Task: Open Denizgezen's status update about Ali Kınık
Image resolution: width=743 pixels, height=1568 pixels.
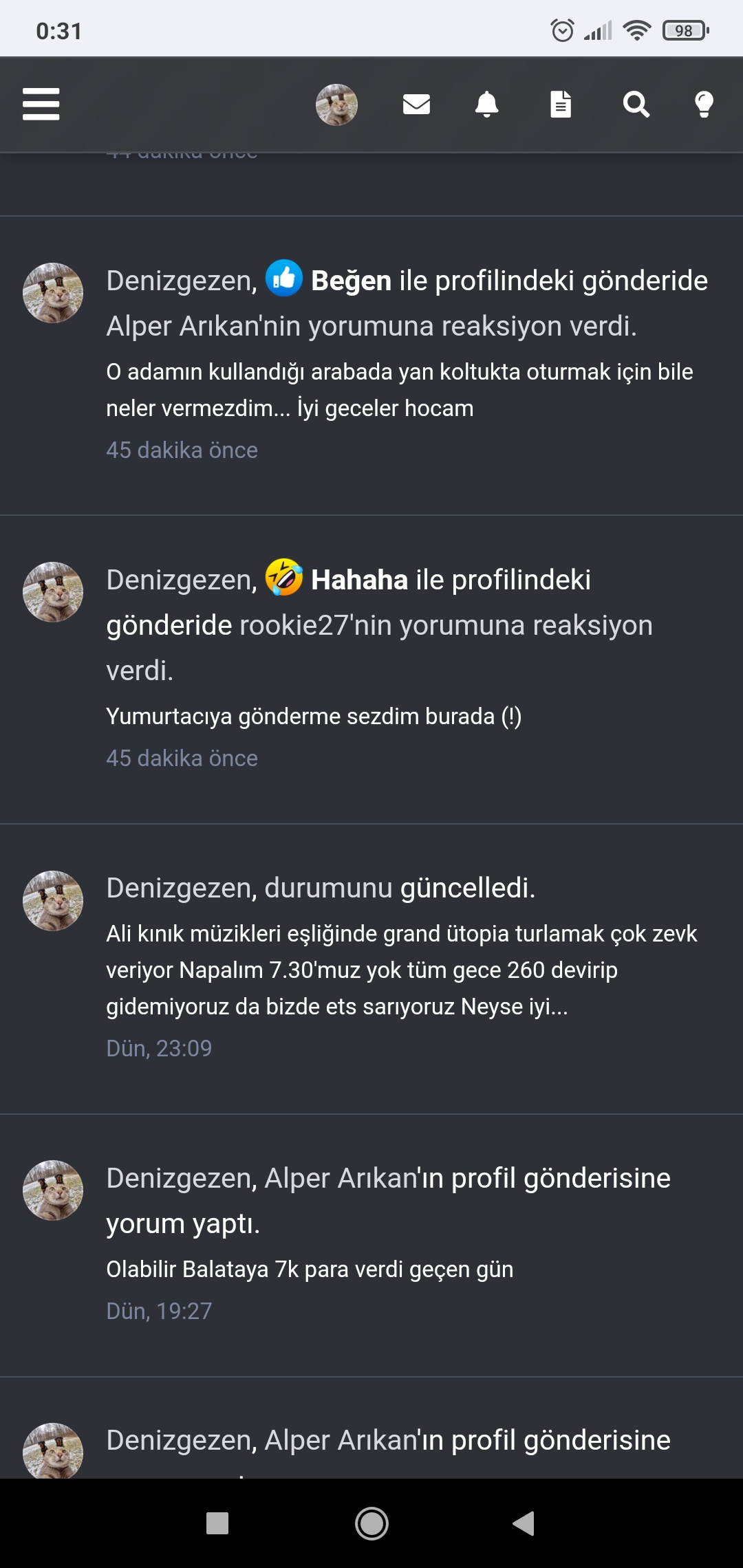Action: (401, 970)
